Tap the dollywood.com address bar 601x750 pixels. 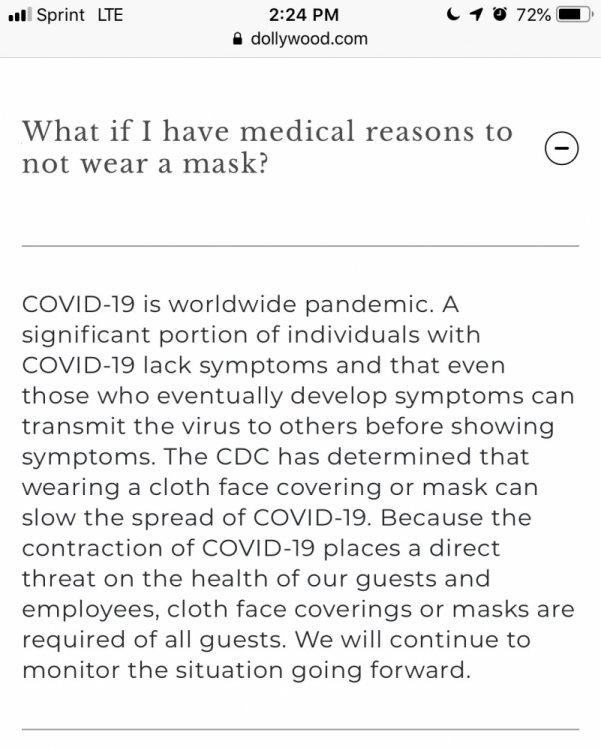tap(300, 40)
